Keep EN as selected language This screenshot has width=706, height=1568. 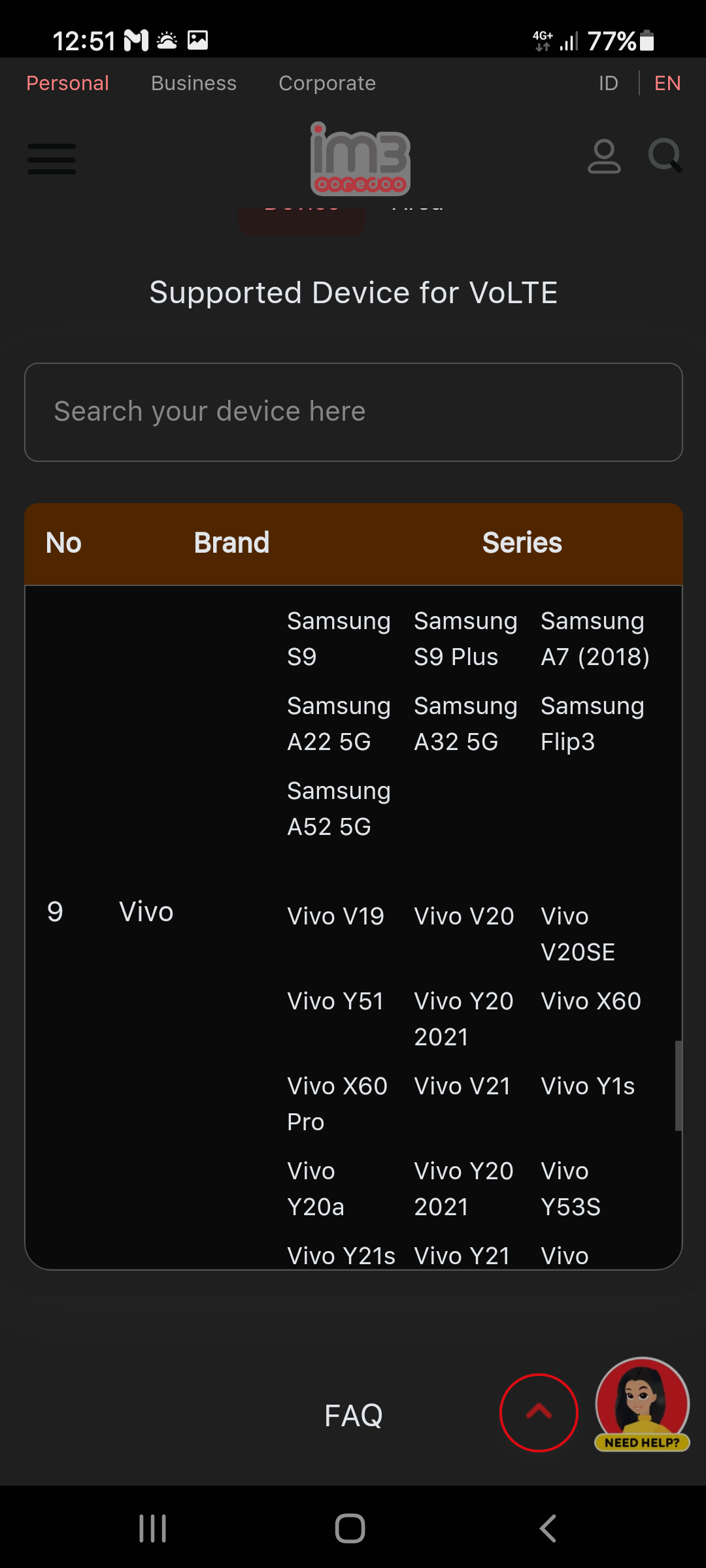click(x=667, y=83)
